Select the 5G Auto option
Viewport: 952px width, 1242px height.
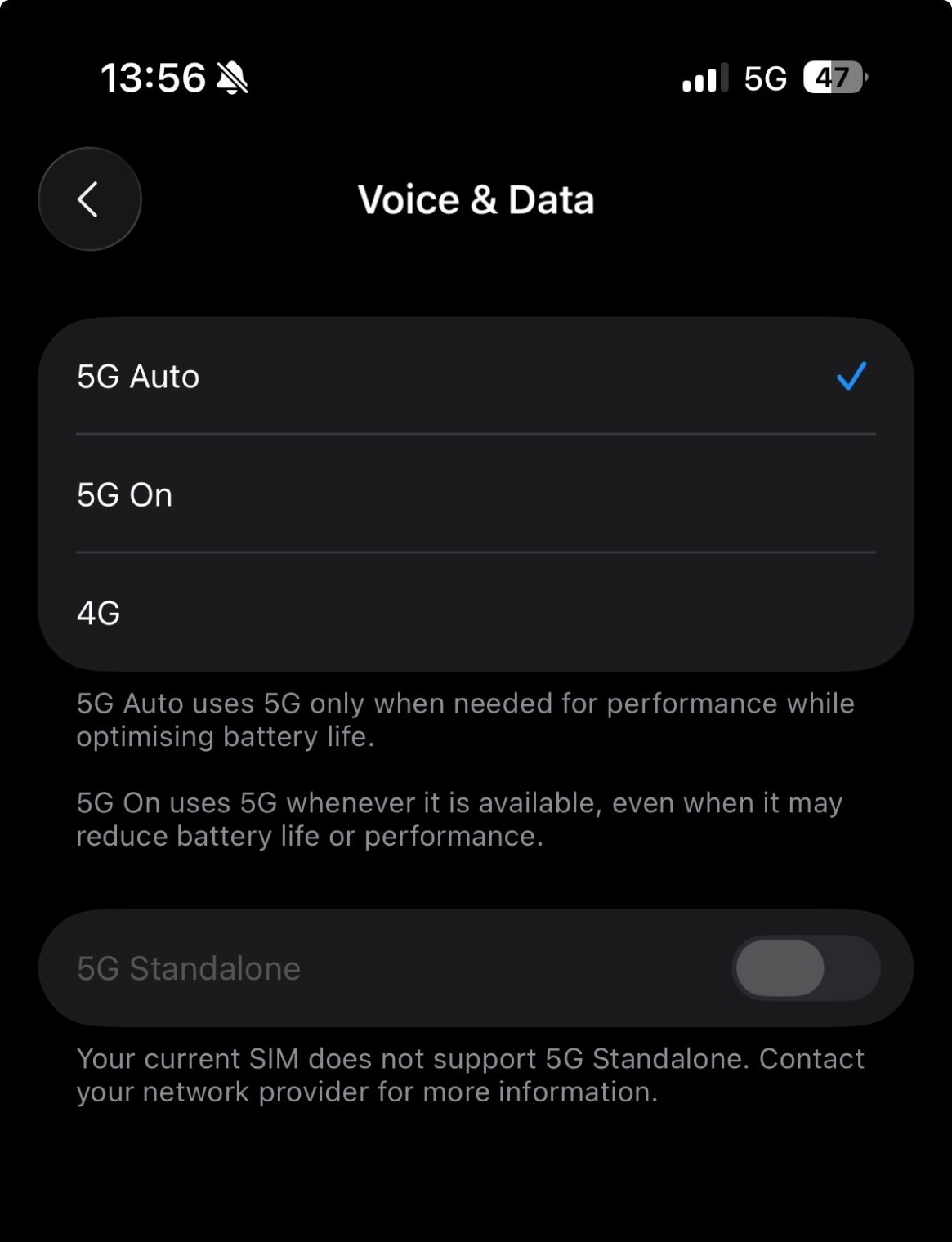point(474,377)
